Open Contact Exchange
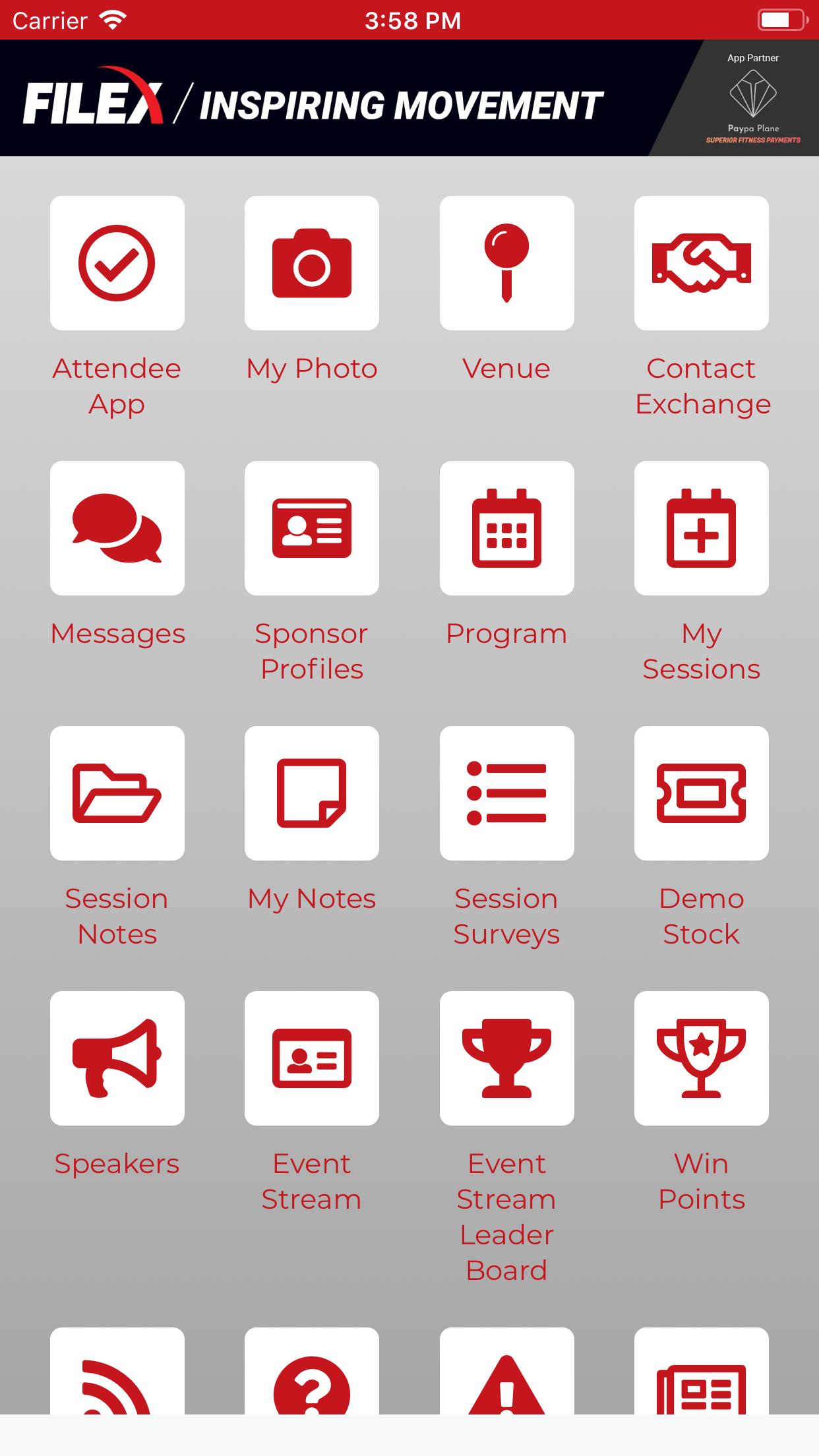 coord(702,263)
